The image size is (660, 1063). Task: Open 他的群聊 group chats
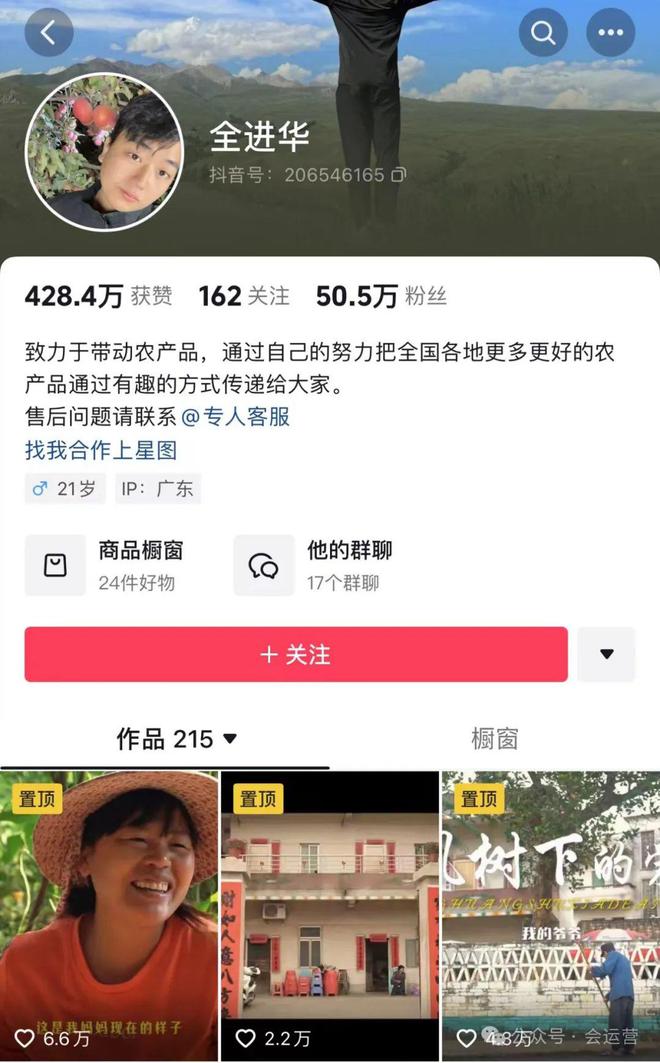click(330, 565)
